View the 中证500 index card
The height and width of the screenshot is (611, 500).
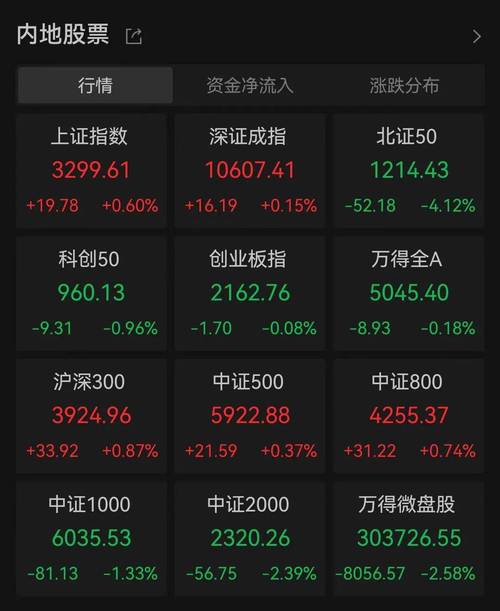pyautogui.click(x=250, y=416)
